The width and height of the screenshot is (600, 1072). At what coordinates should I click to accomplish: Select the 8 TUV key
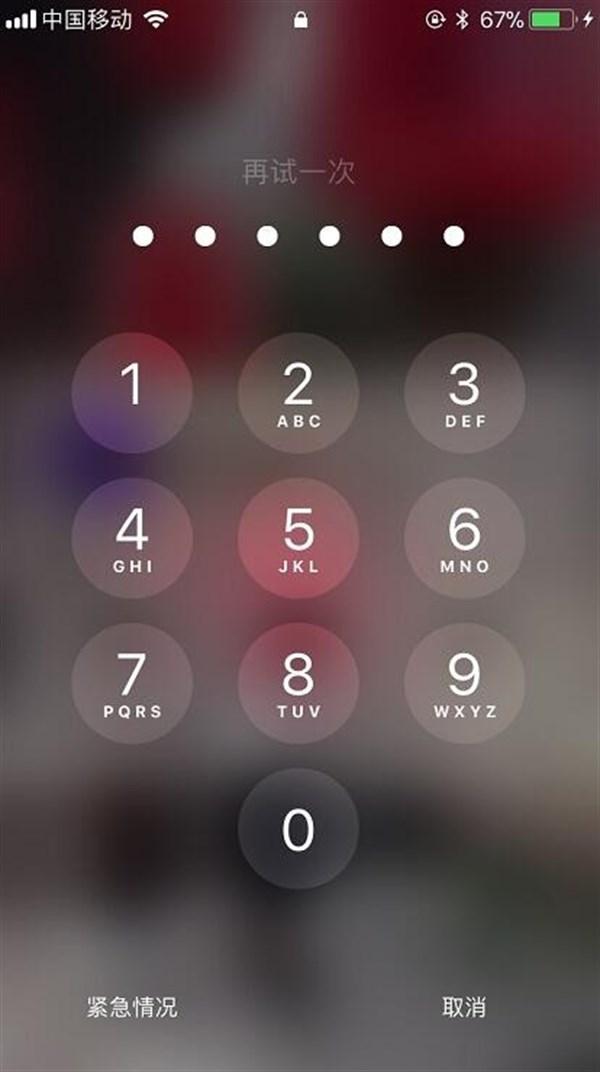click(x=298, y=683)
